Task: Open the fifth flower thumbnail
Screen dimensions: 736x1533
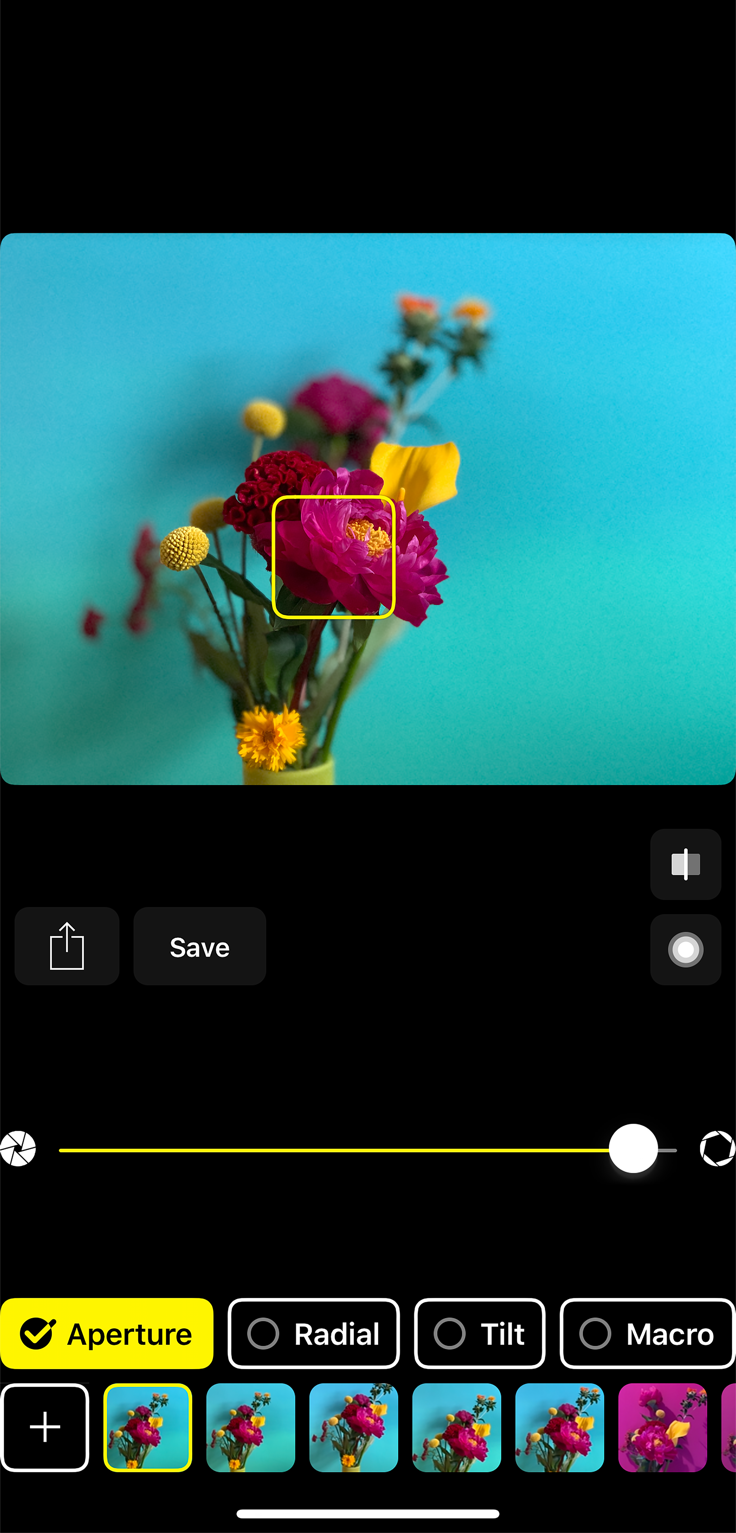Action: click(560, 1427)
